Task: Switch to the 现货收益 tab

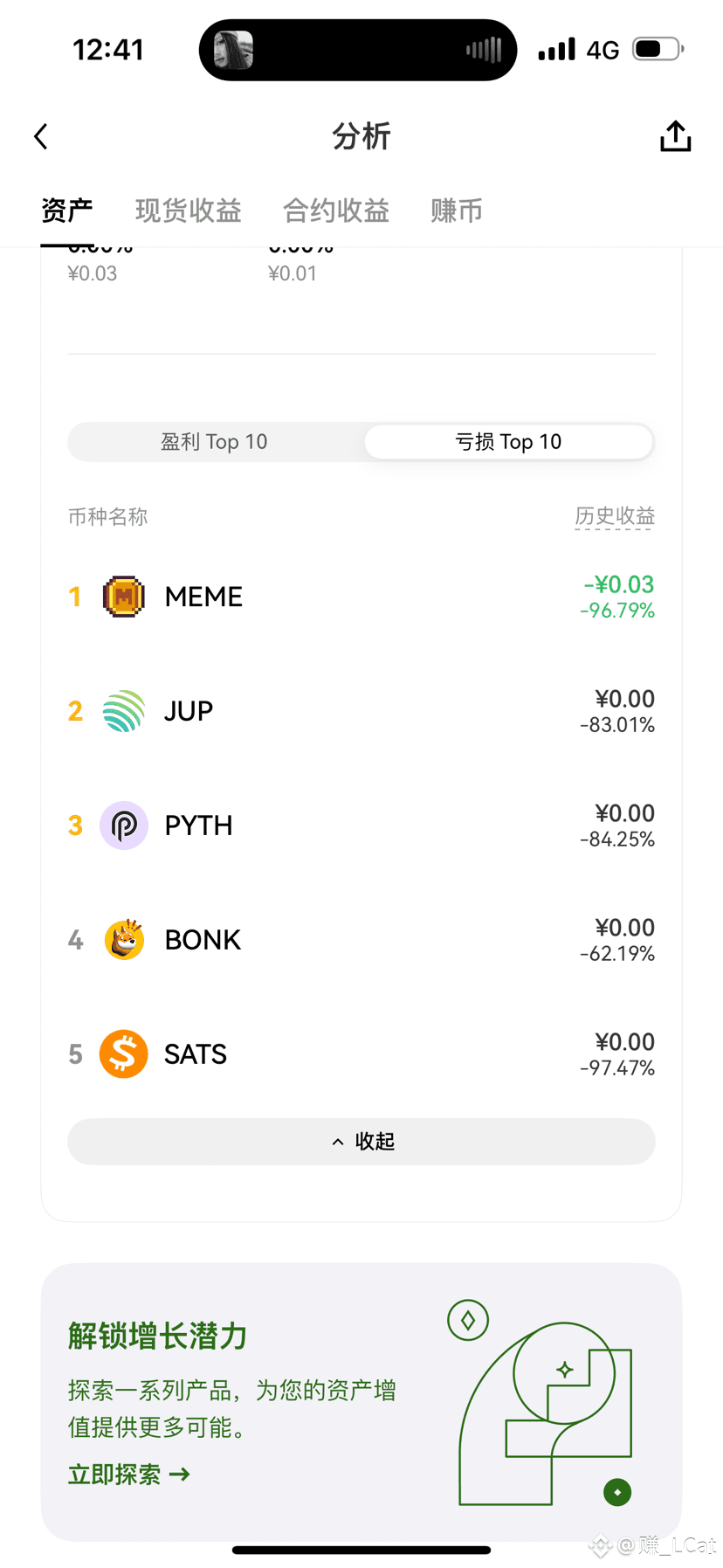Action: (x=188, y=211)
